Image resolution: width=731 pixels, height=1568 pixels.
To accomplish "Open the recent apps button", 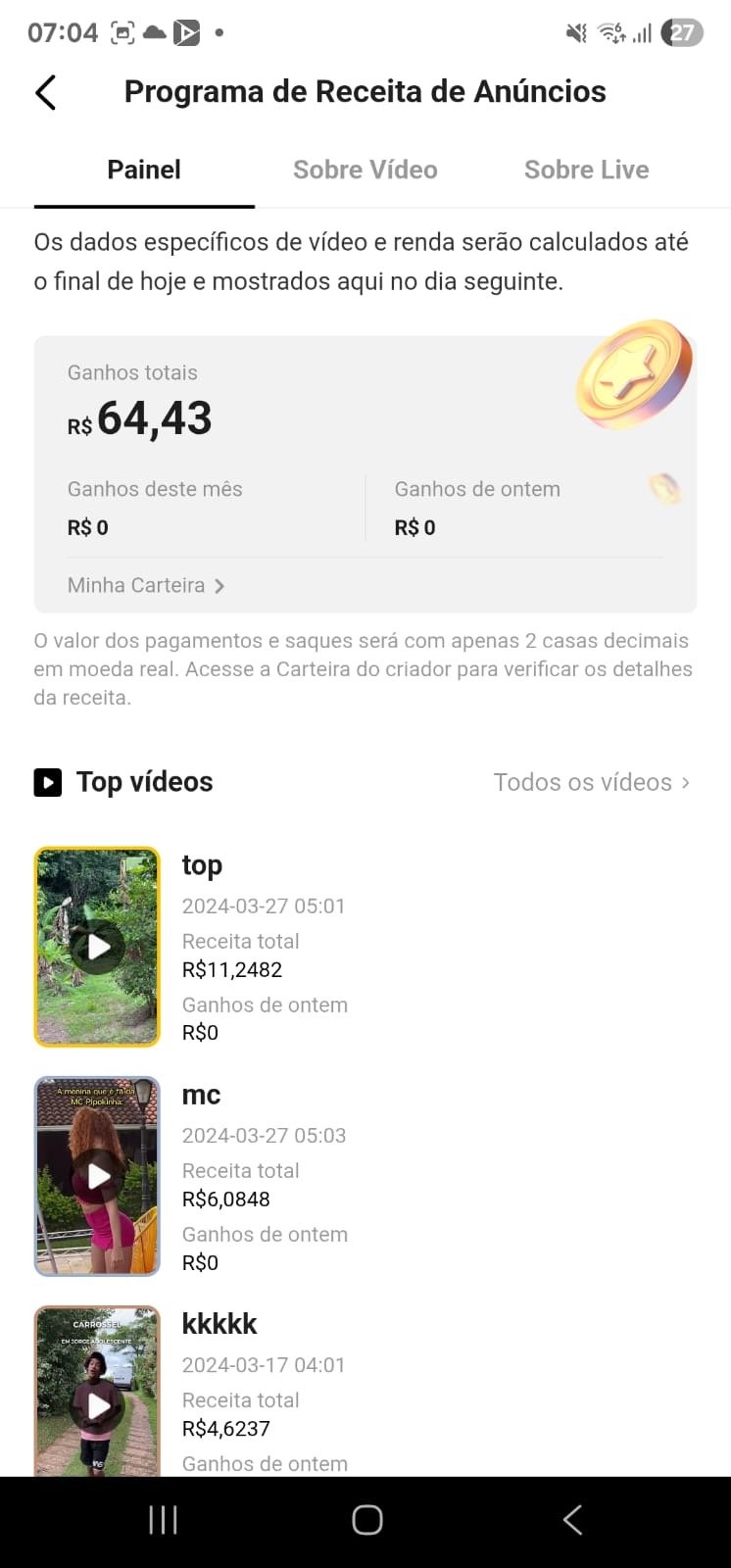I will tap(163, 1520).
